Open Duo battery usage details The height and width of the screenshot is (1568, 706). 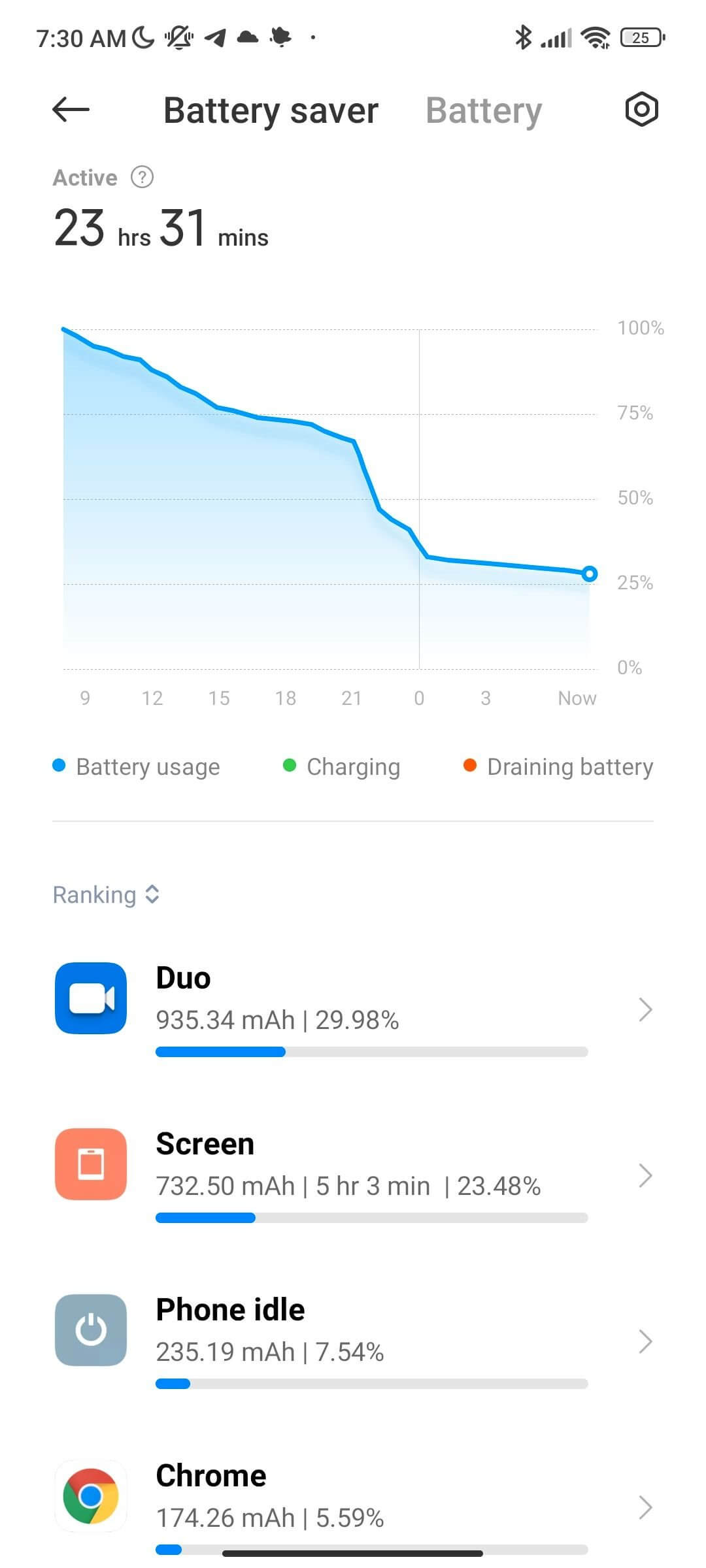(353, 1009)
